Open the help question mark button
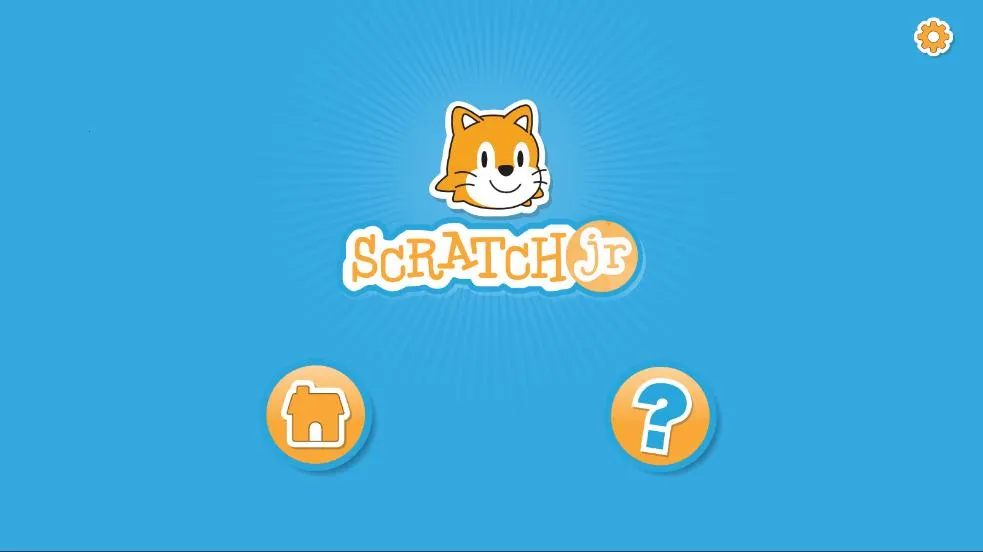The width and height of the screenshot is (983, 552). 660,416
